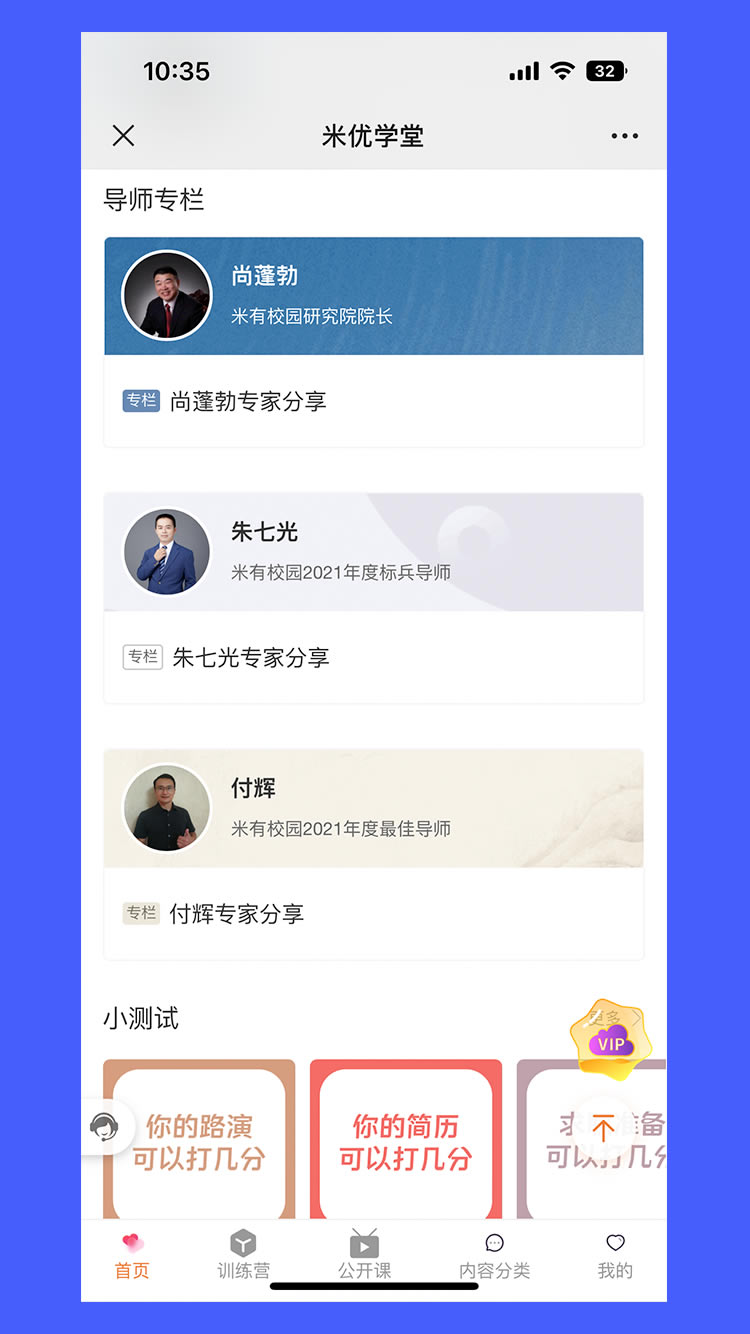Open the VIP badge
Screen dimensions: 750x1334
click(610, 1043)
